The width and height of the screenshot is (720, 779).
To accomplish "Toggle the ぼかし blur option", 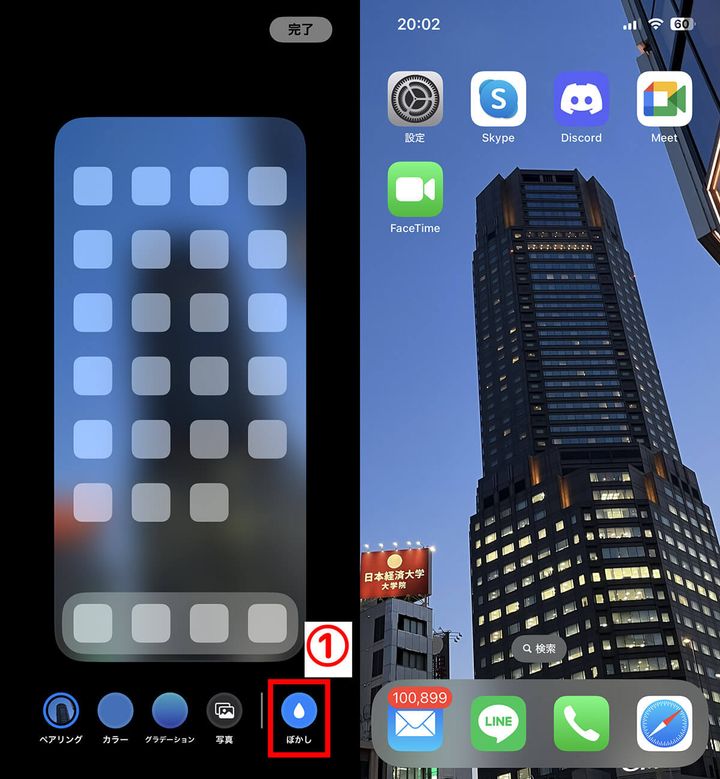I will (299, 711).
